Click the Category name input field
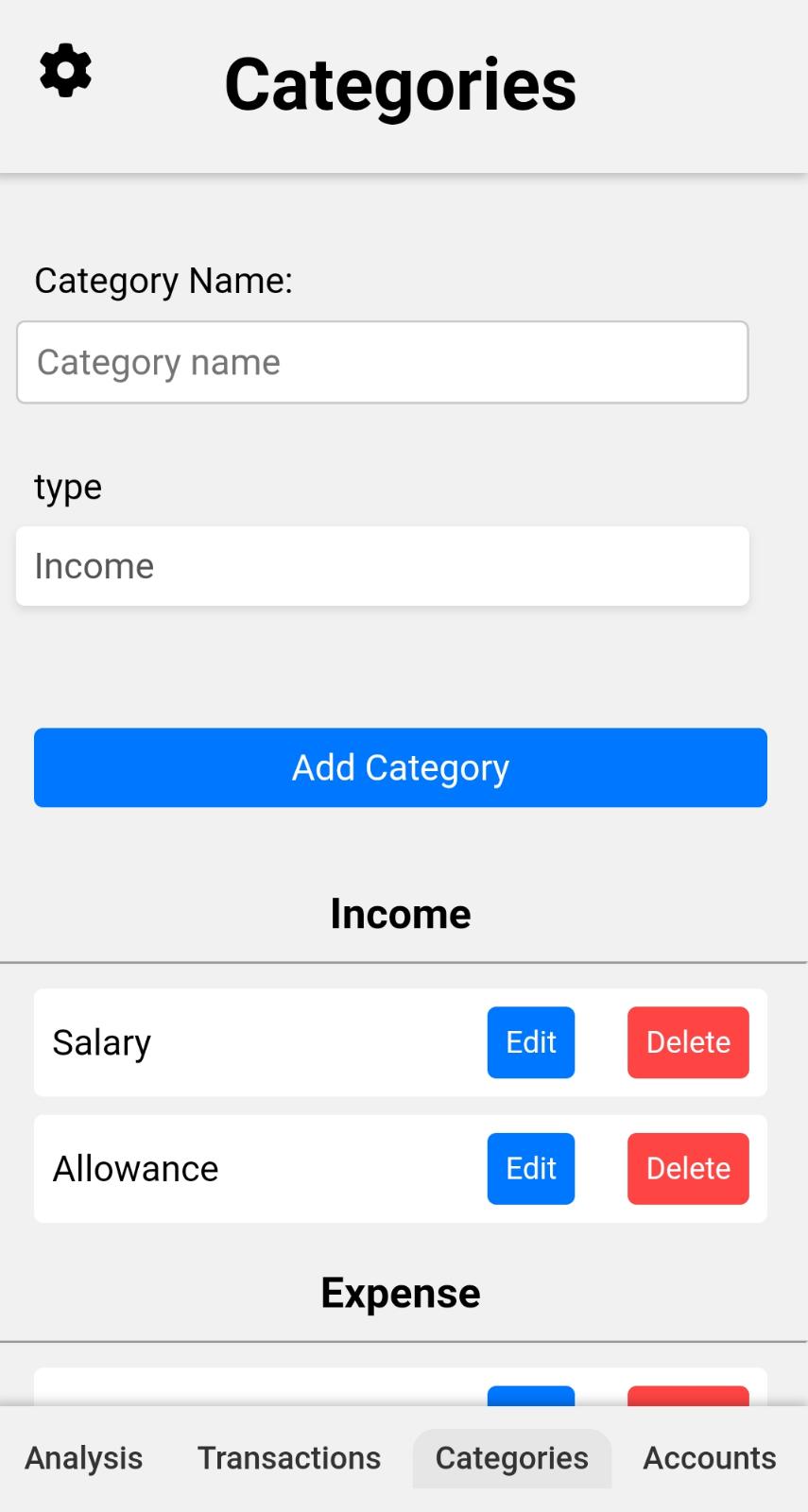The image size is (808, 1512). coord(382,362)
